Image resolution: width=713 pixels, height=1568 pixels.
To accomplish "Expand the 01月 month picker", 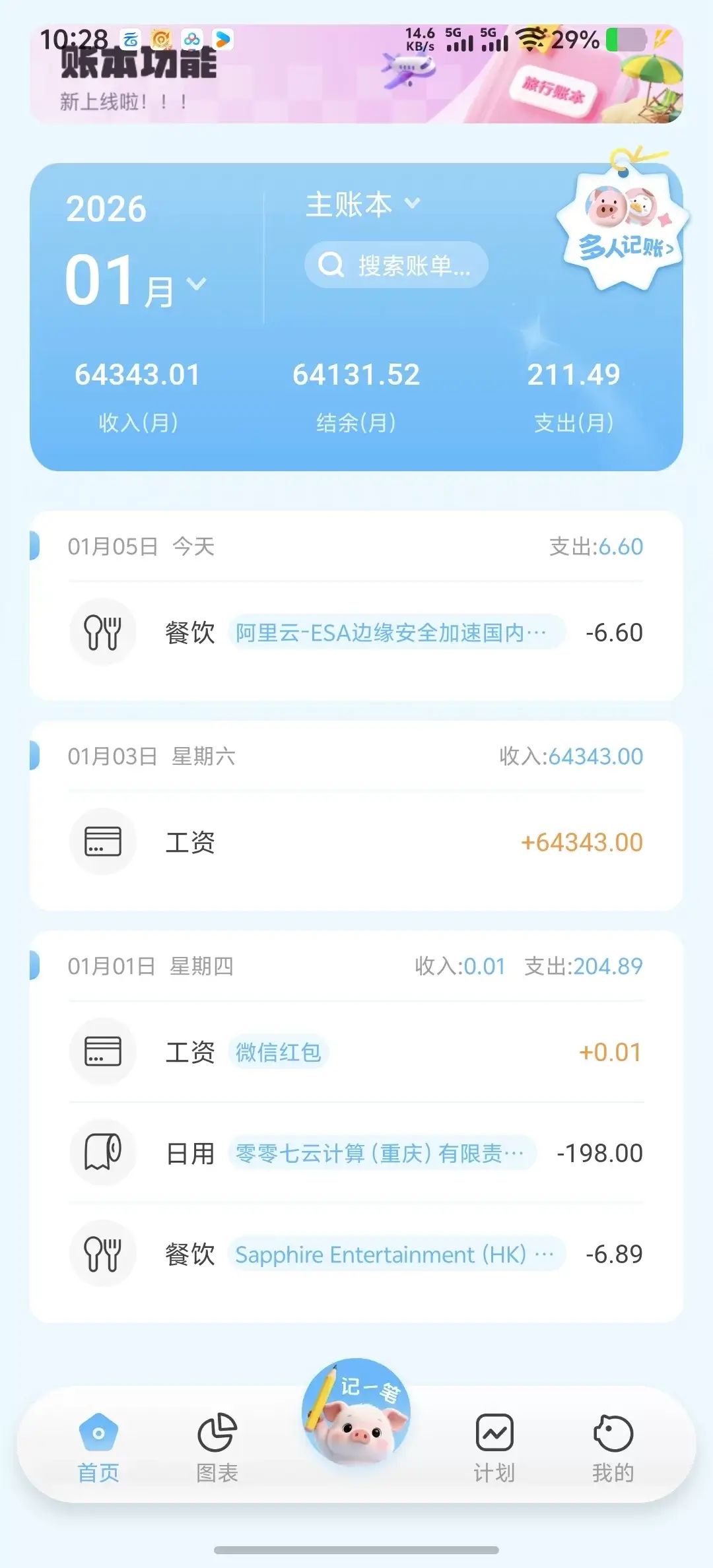I will 136,282.
